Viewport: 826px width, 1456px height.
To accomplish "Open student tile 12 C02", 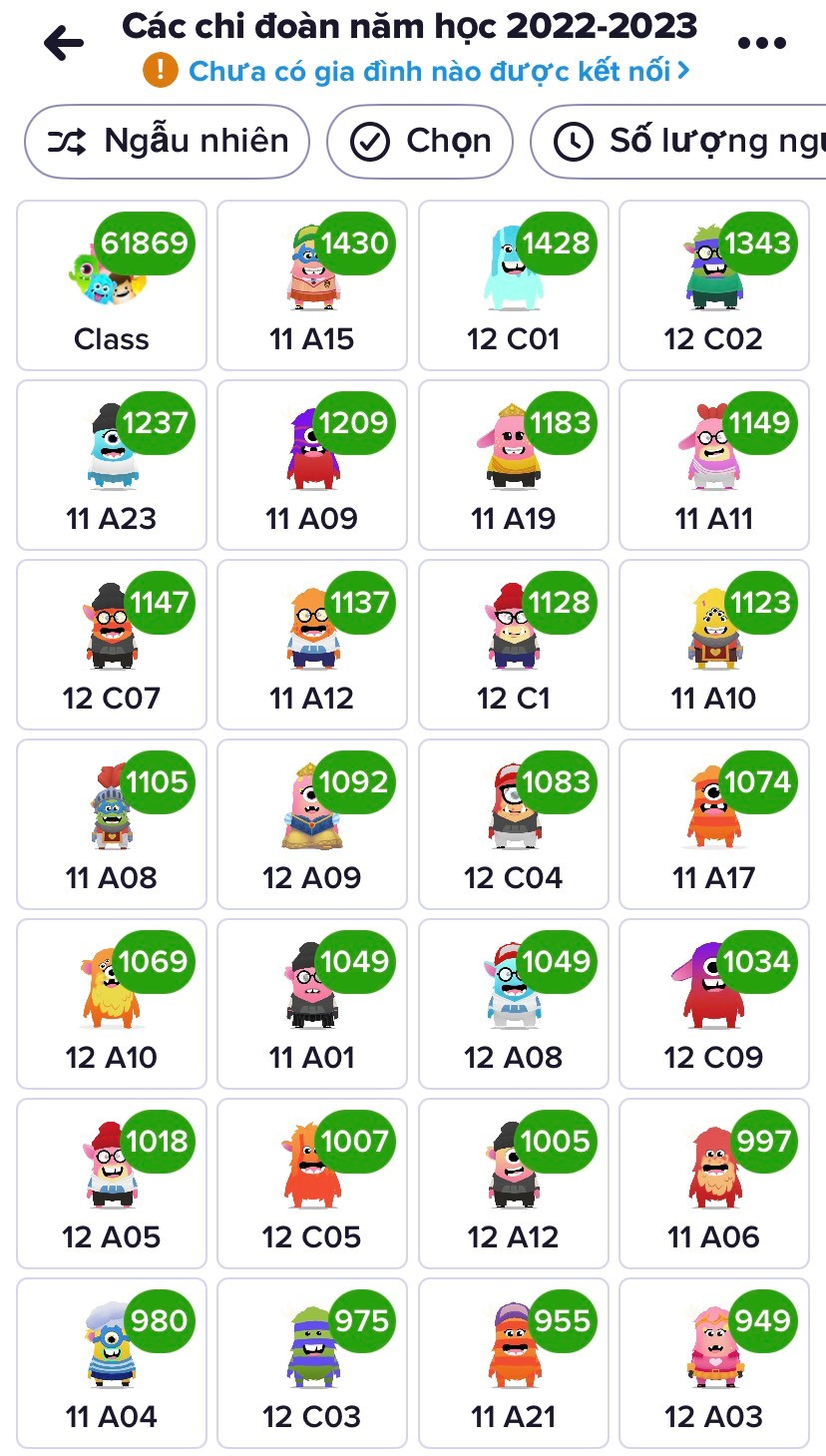I will click(714, 285).
